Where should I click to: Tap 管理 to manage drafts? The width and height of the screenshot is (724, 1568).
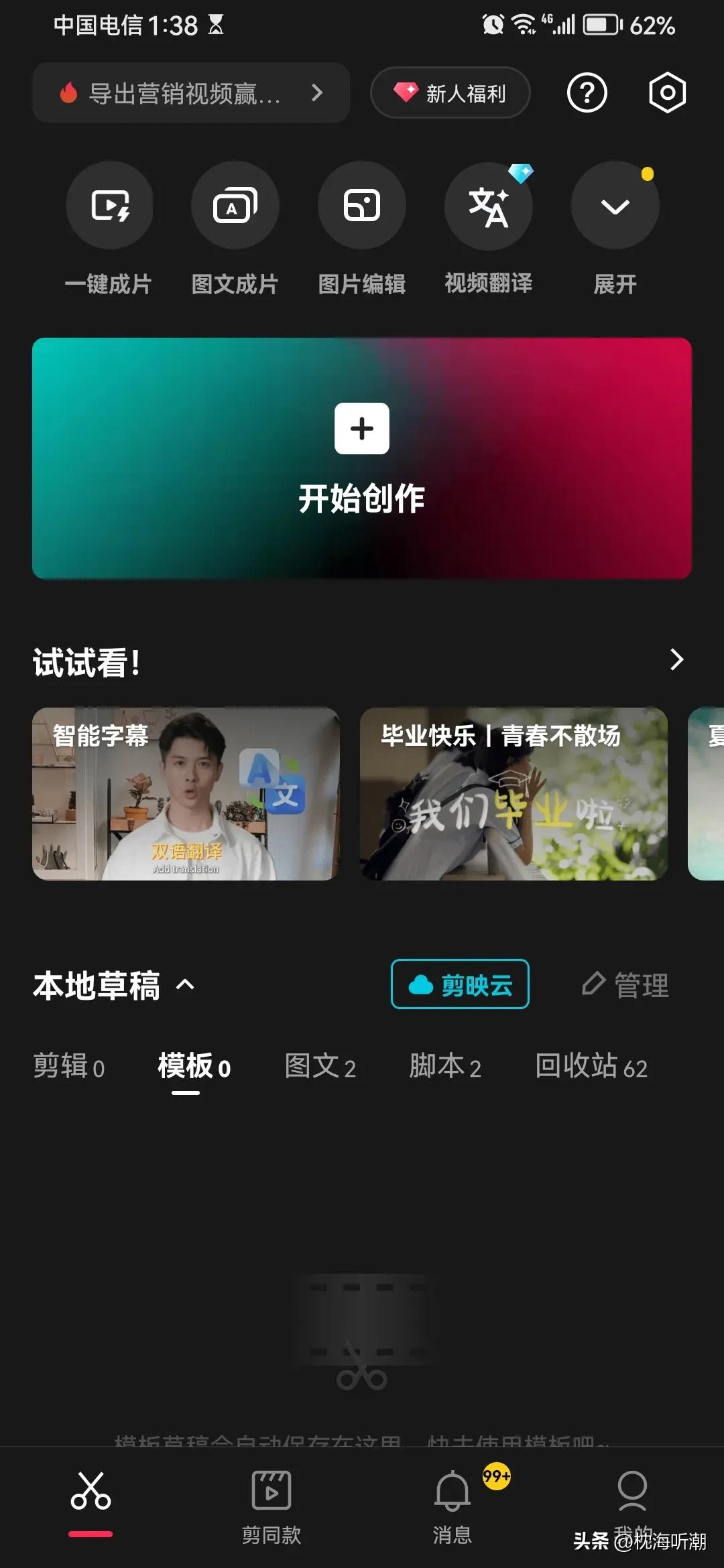(x=625, y=985)
